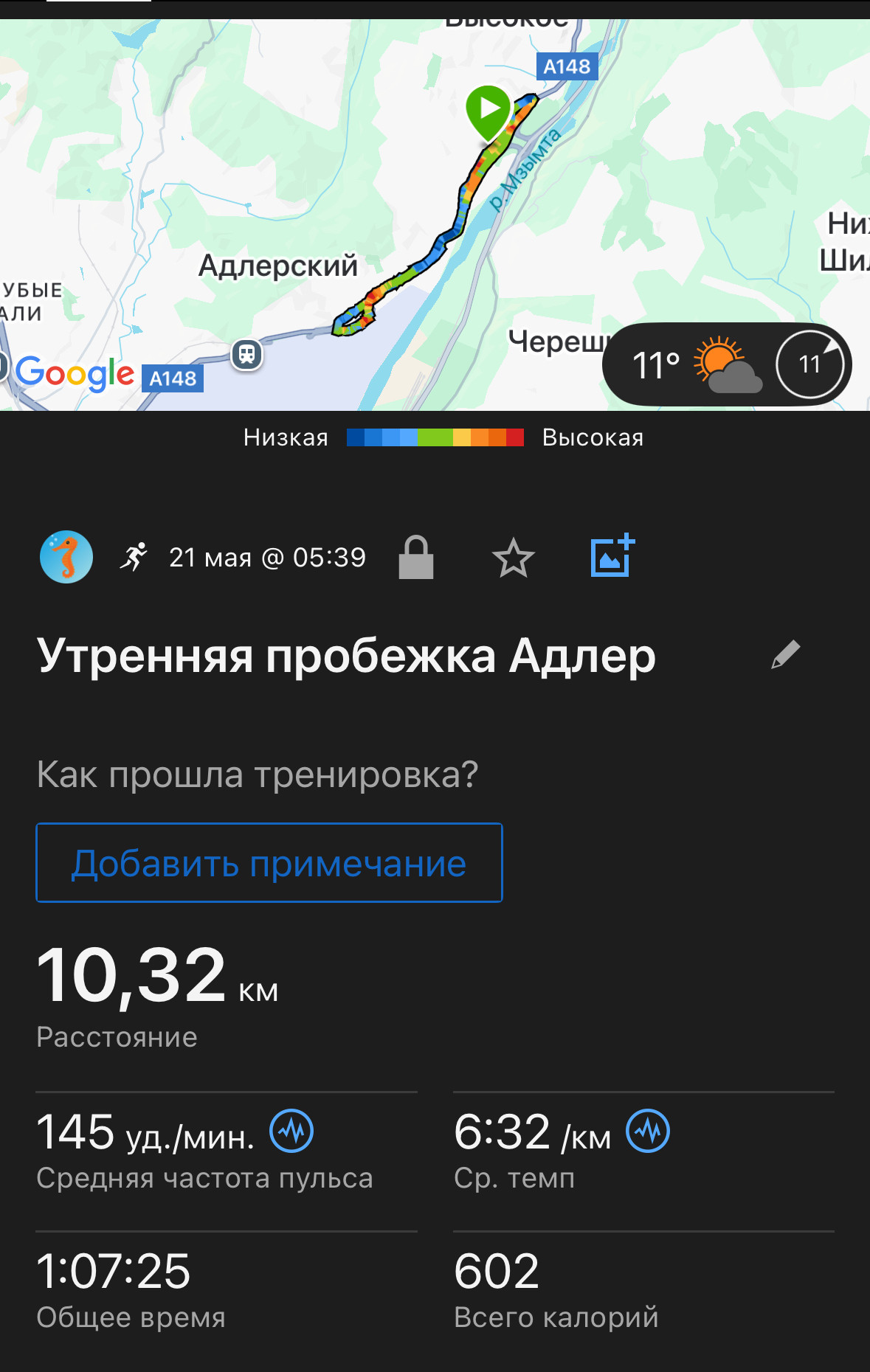Tap Добавить примечание button
Screen dimensions: 870x1372
coord(269,862)
